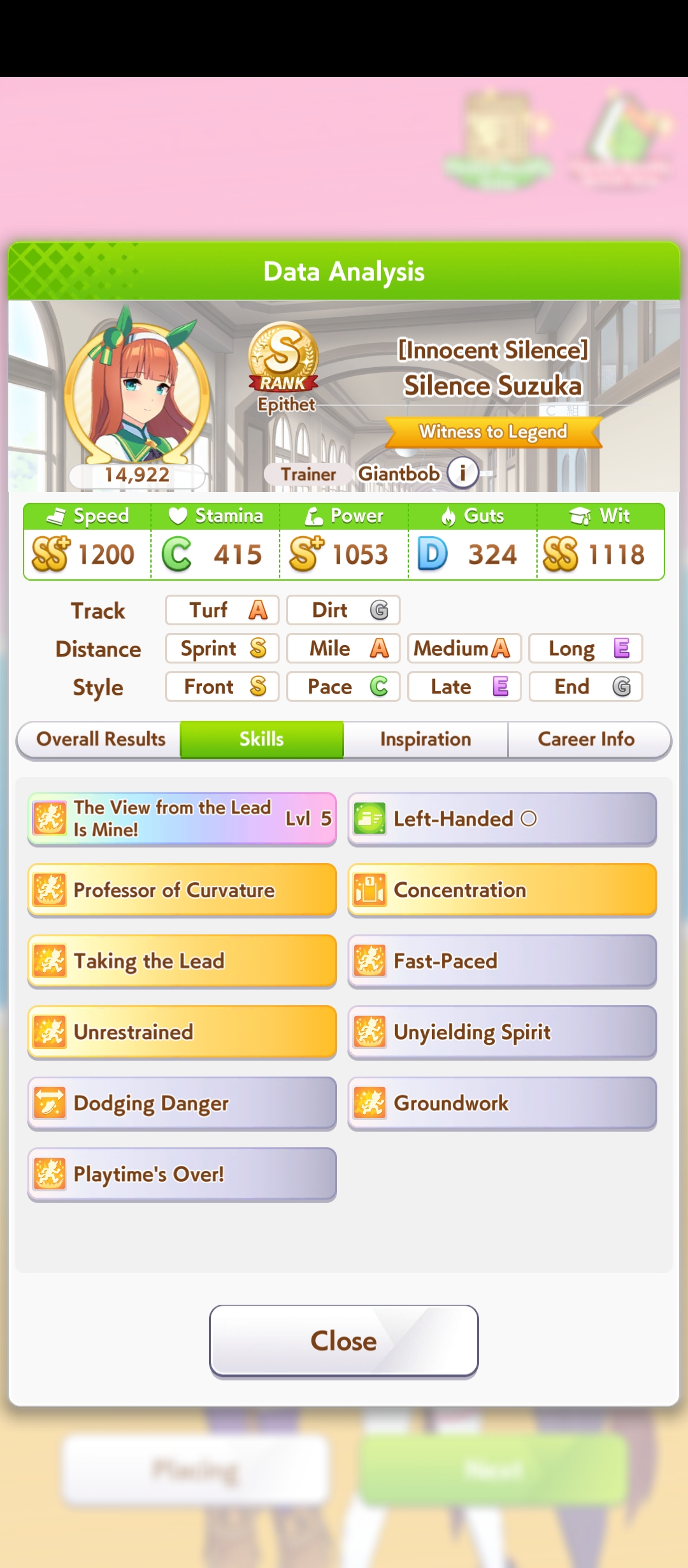This screenshot has width=688, height=1568.
Task: Close the Data Analysis dialog
Action: coord(344,1340)
